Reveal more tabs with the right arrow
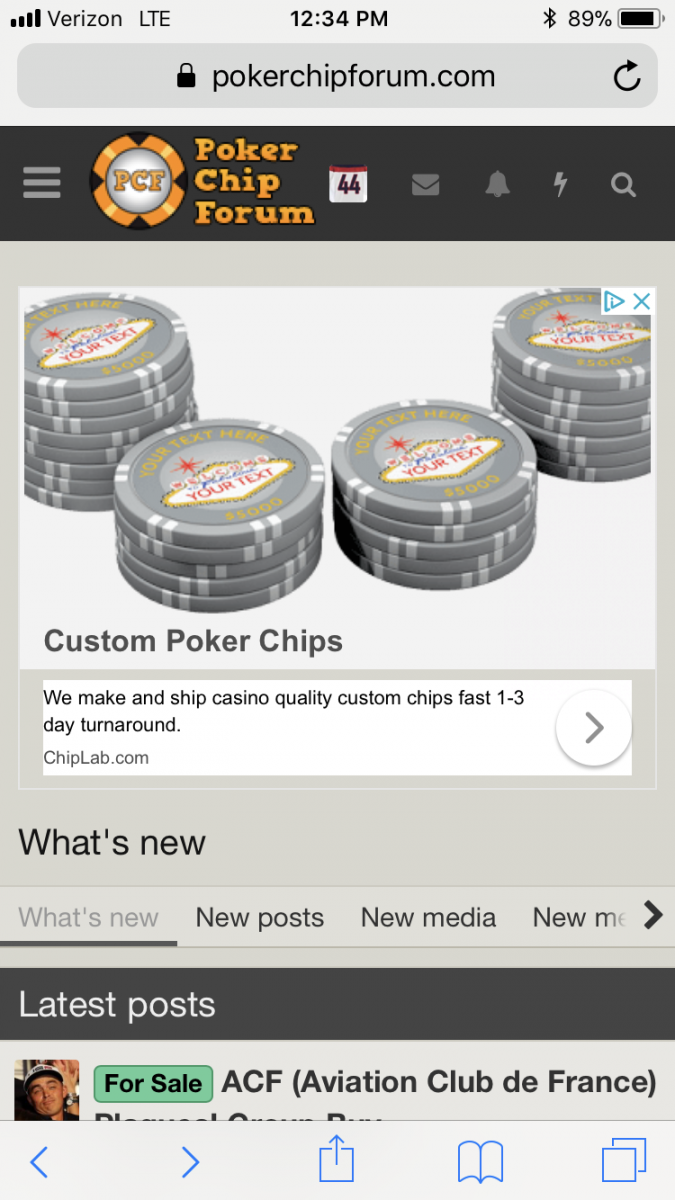The height and width of the screenshot is (1200, 675). pyautogui.click(x=652, y=915)
